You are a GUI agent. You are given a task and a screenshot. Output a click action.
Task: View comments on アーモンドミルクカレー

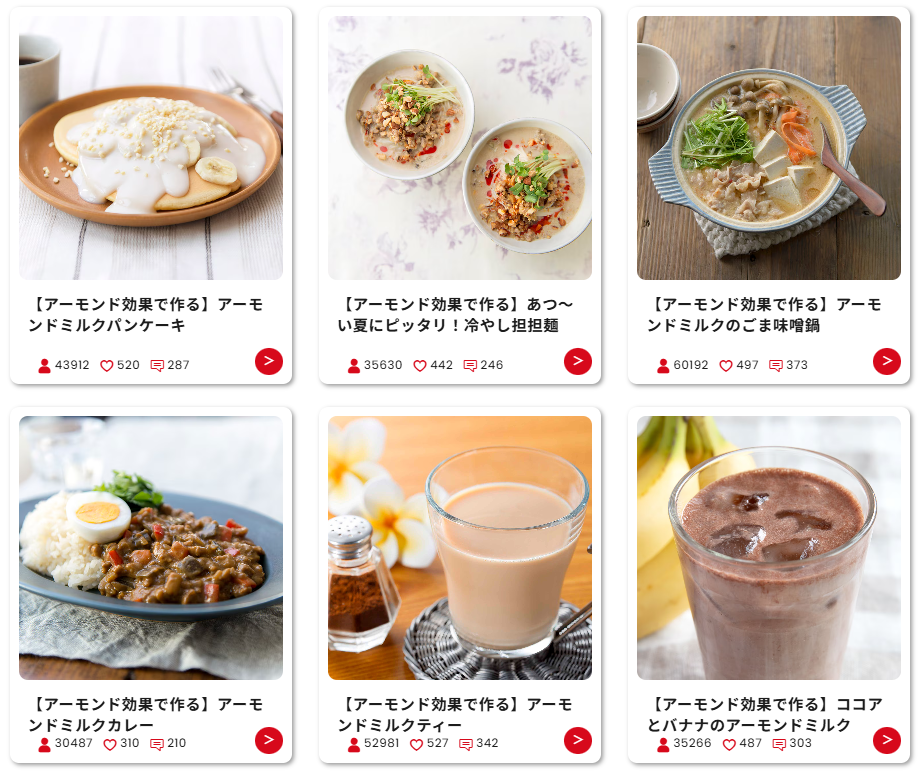[x=157, y=744]
